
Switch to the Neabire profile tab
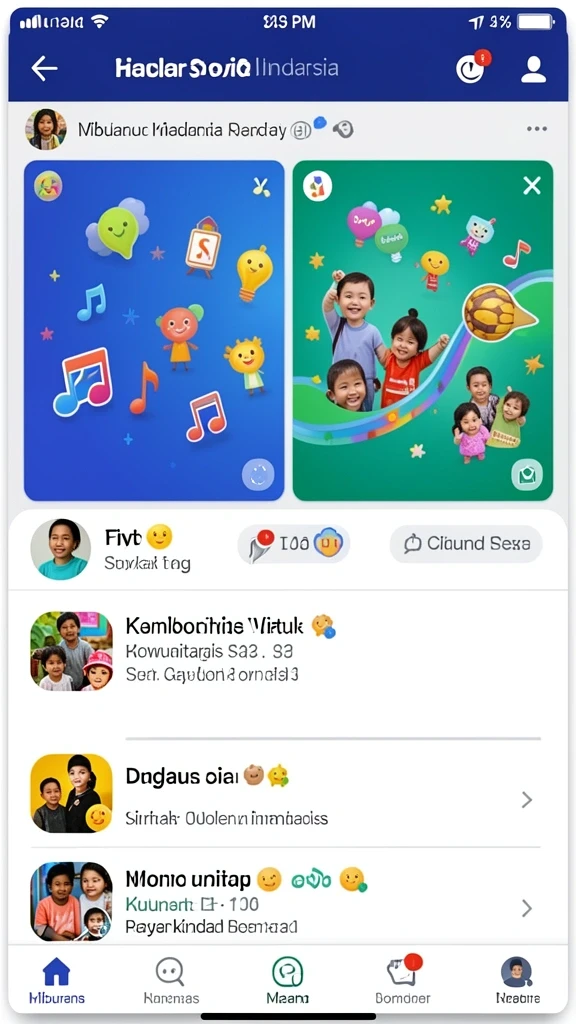[x=517, y=980]
